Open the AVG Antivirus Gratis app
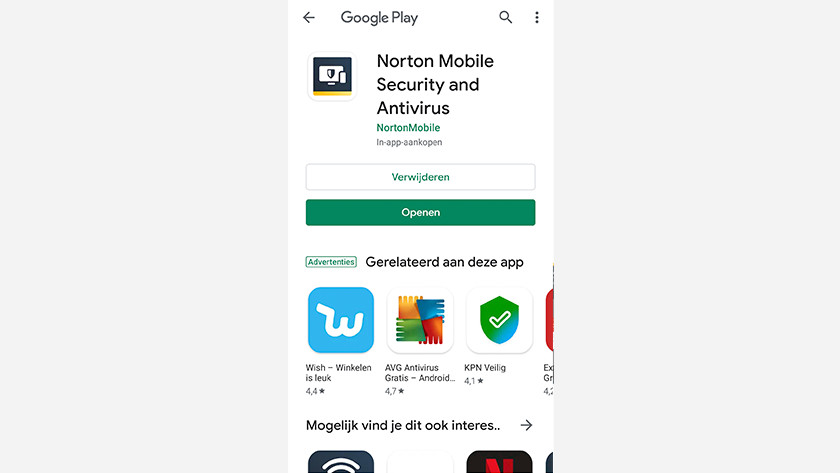840x473 pixels. pos(420,320)
